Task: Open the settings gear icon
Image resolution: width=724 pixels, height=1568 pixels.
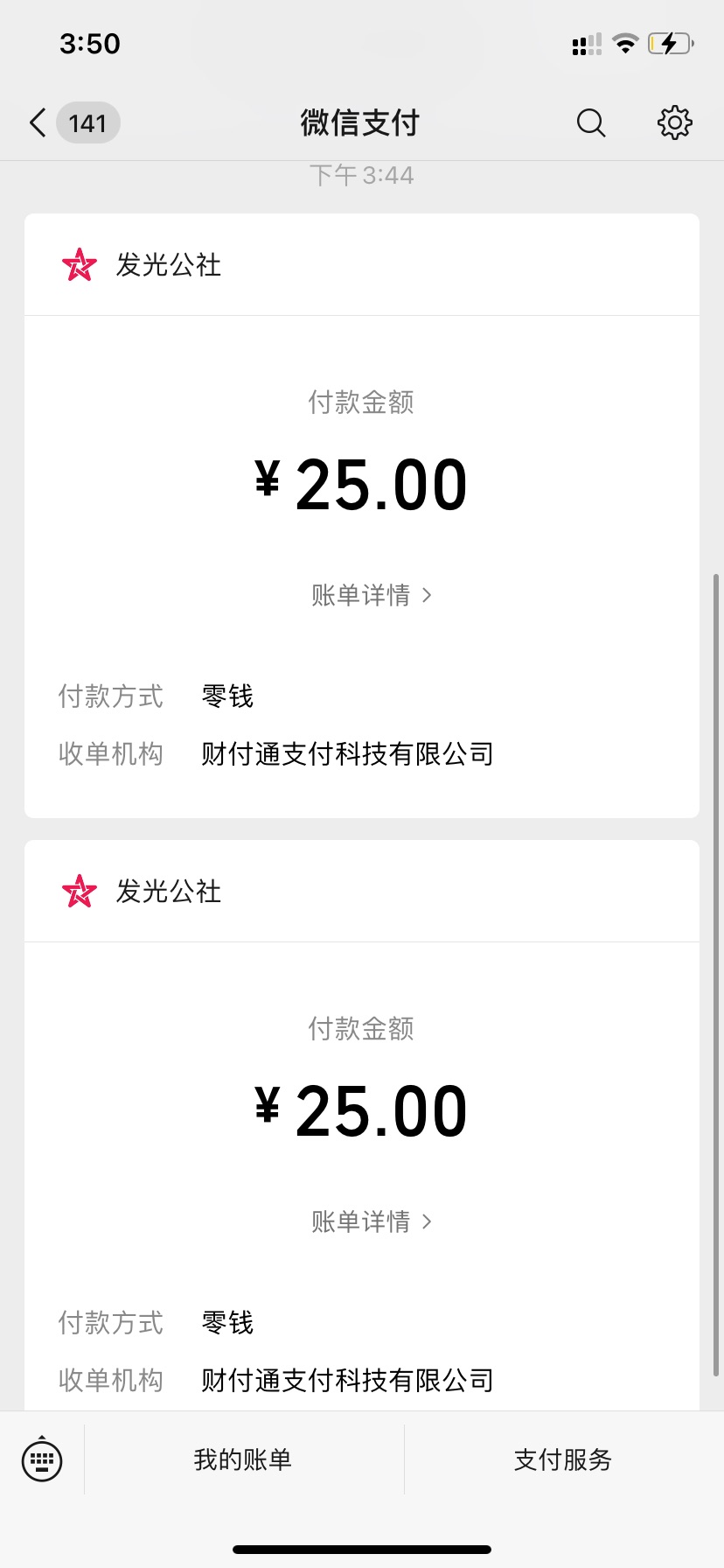Action: 674,123
